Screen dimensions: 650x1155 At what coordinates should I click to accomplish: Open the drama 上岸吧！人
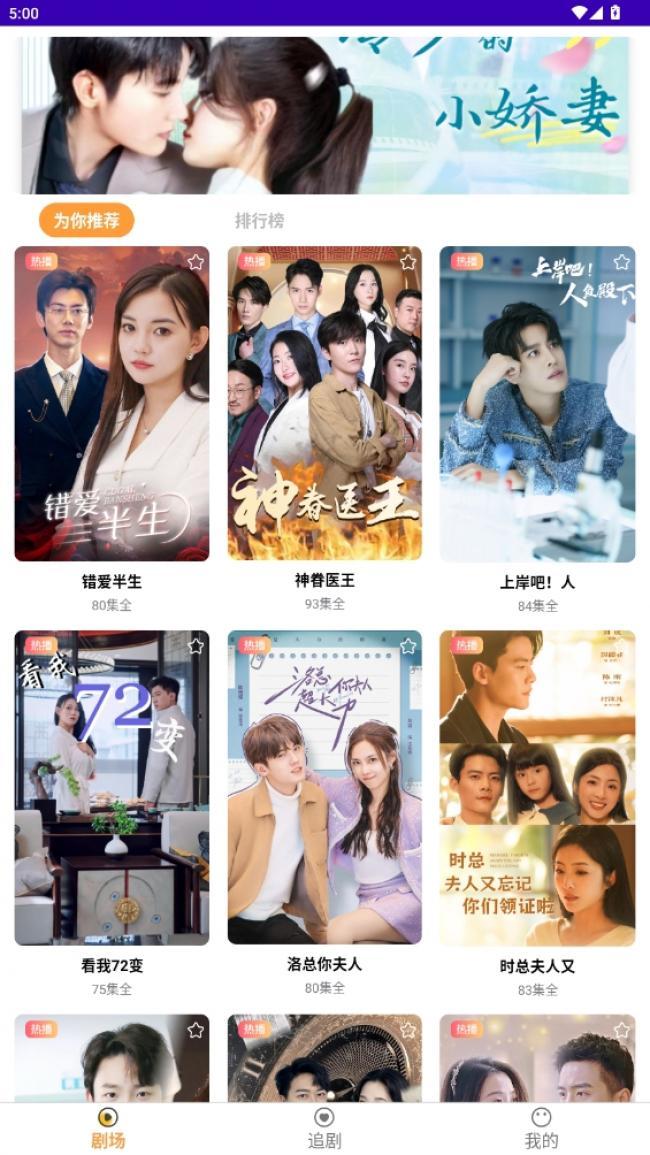point(537,403)
